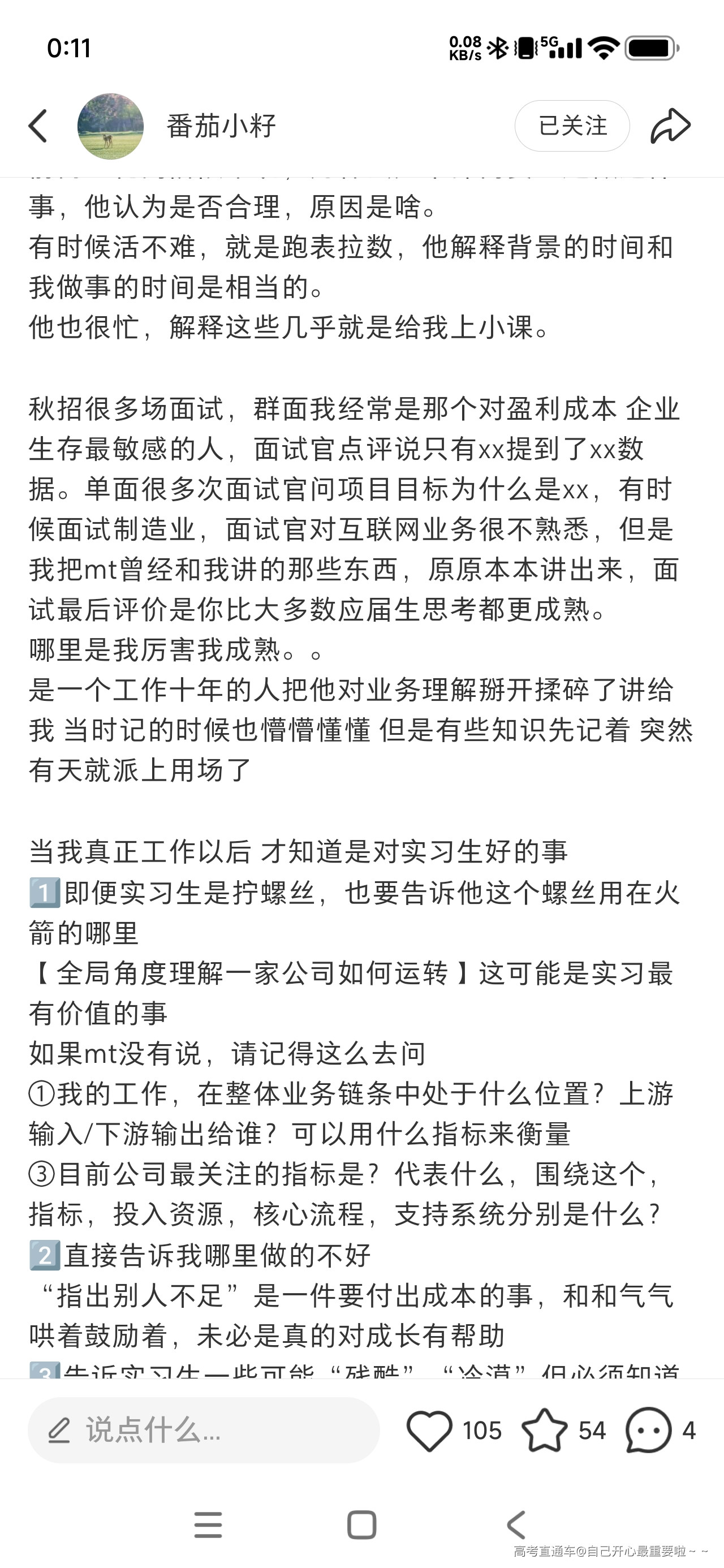Open comments via the speech bubble icon

click(x=648, y=1431)
